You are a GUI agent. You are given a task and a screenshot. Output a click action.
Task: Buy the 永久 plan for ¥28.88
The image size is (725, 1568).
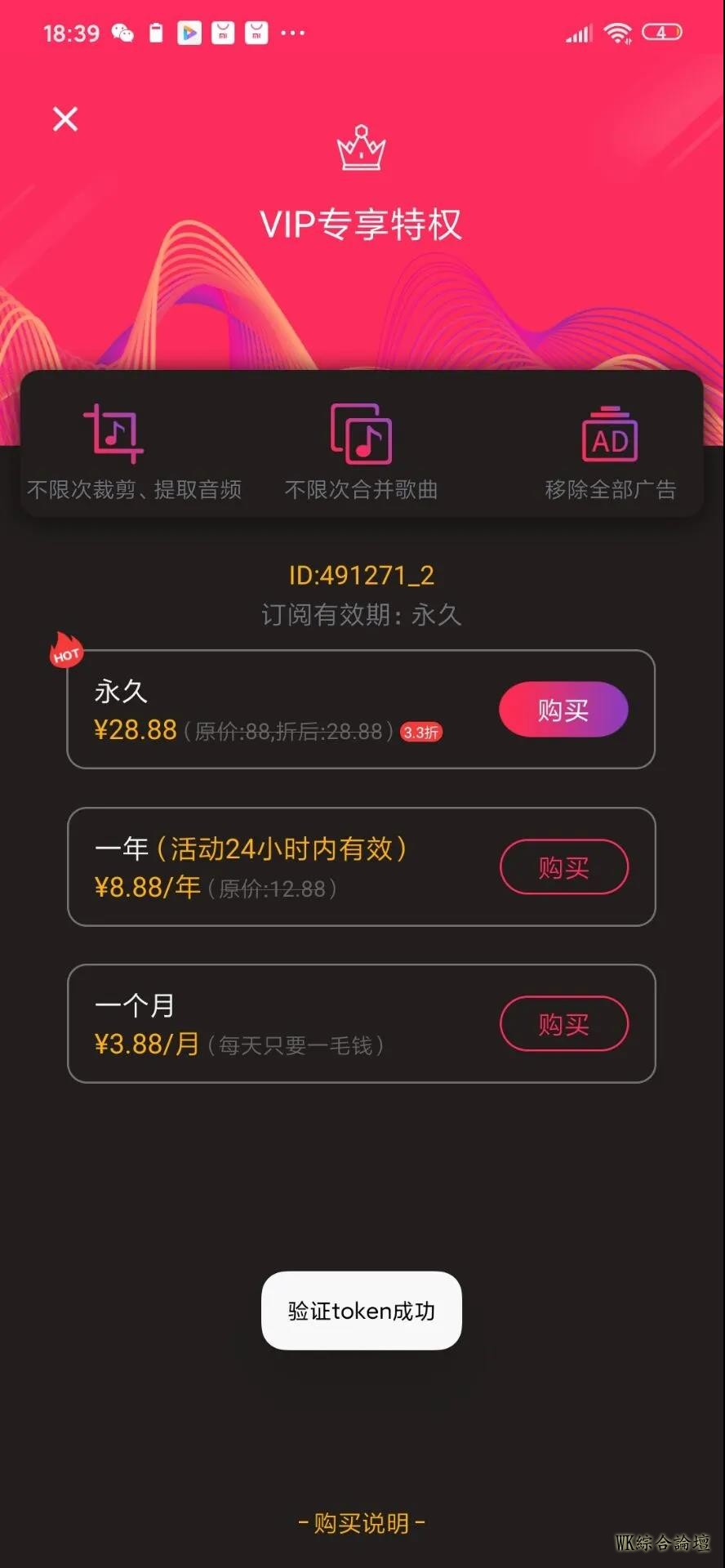[563, 710]
